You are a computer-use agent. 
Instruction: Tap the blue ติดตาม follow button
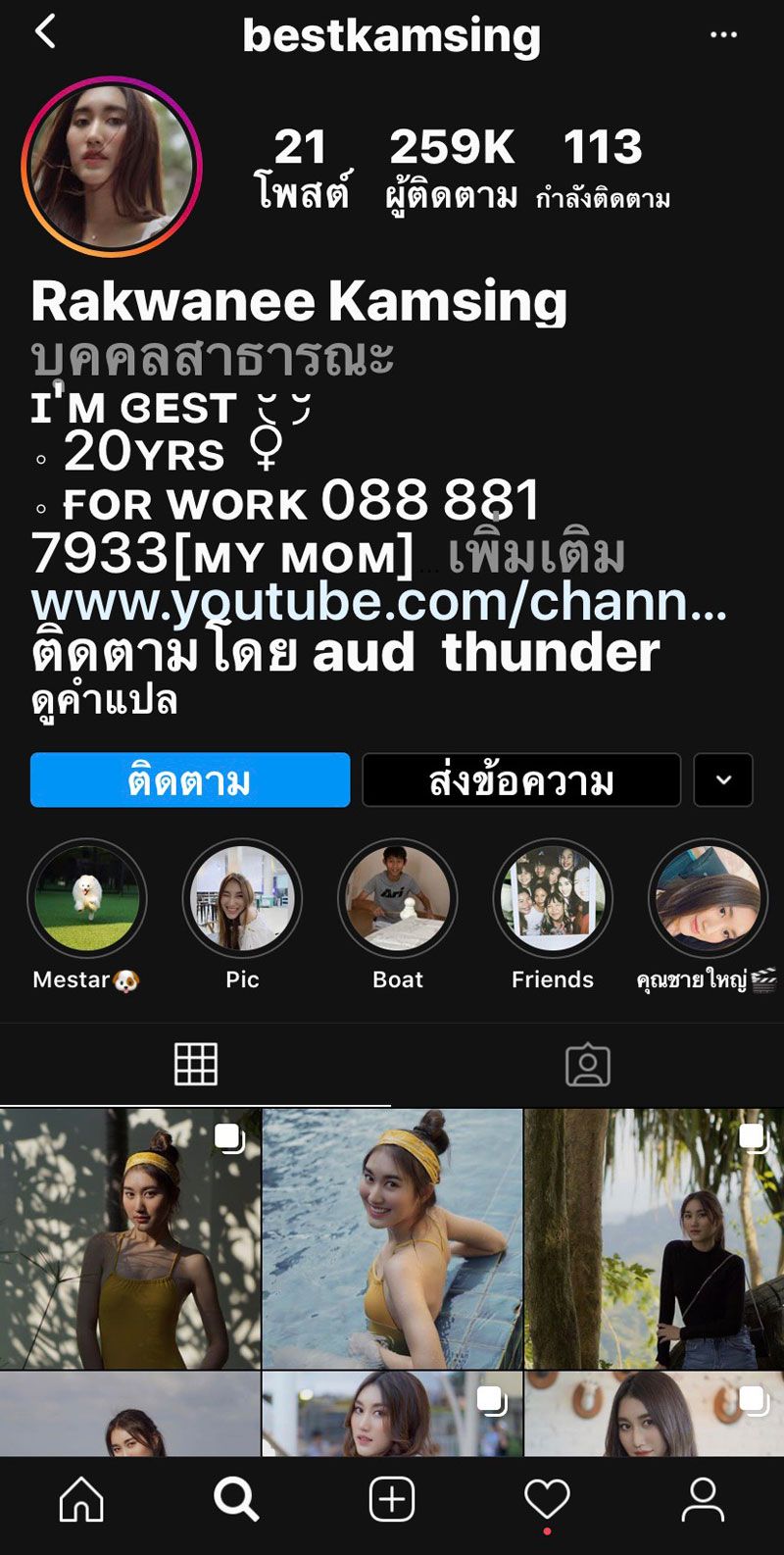pos(190,780)
